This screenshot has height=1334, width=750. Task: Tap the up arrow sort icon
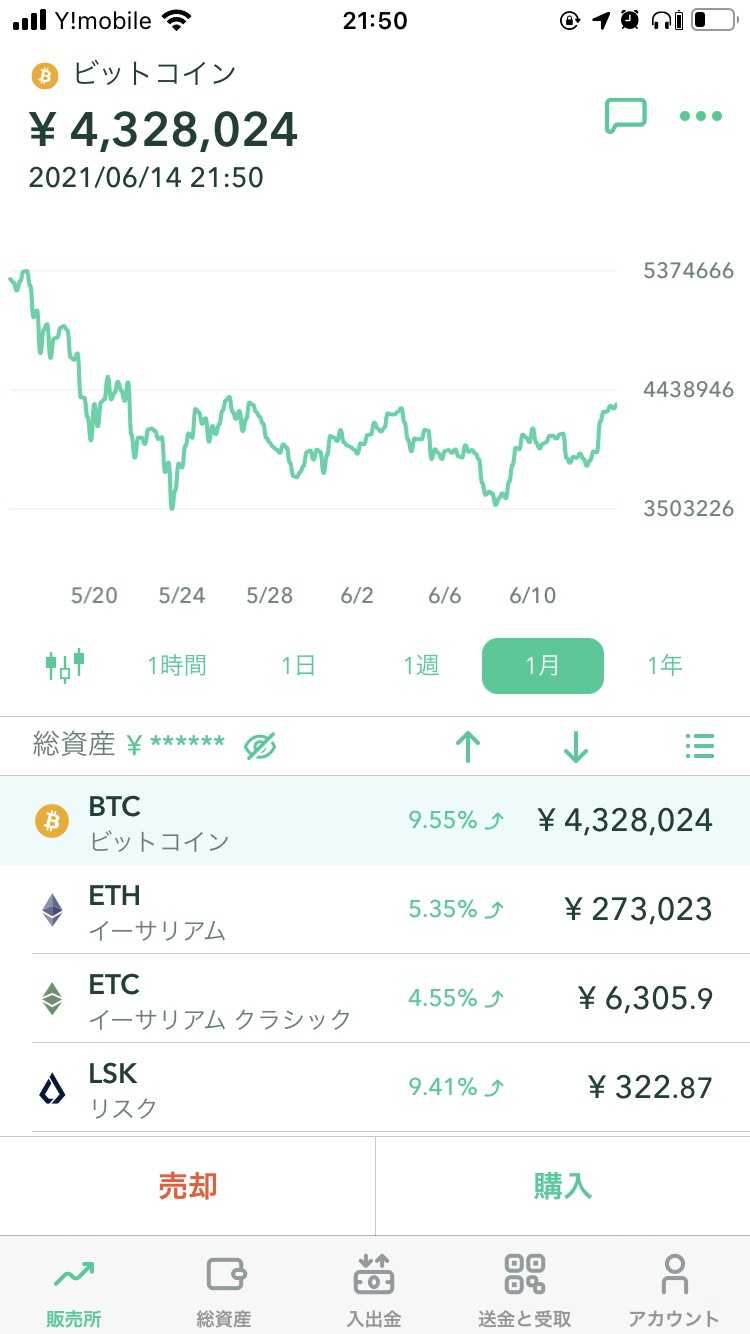point(468,746)
